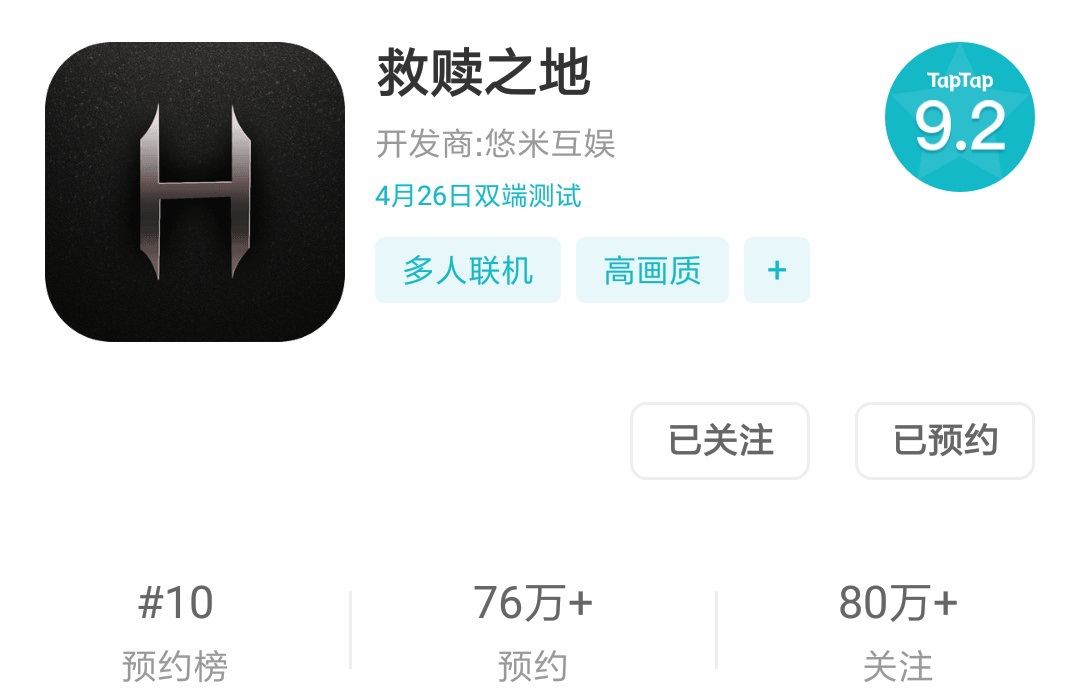Tap the 已预约 pre-register button

[x=945, y=441]
